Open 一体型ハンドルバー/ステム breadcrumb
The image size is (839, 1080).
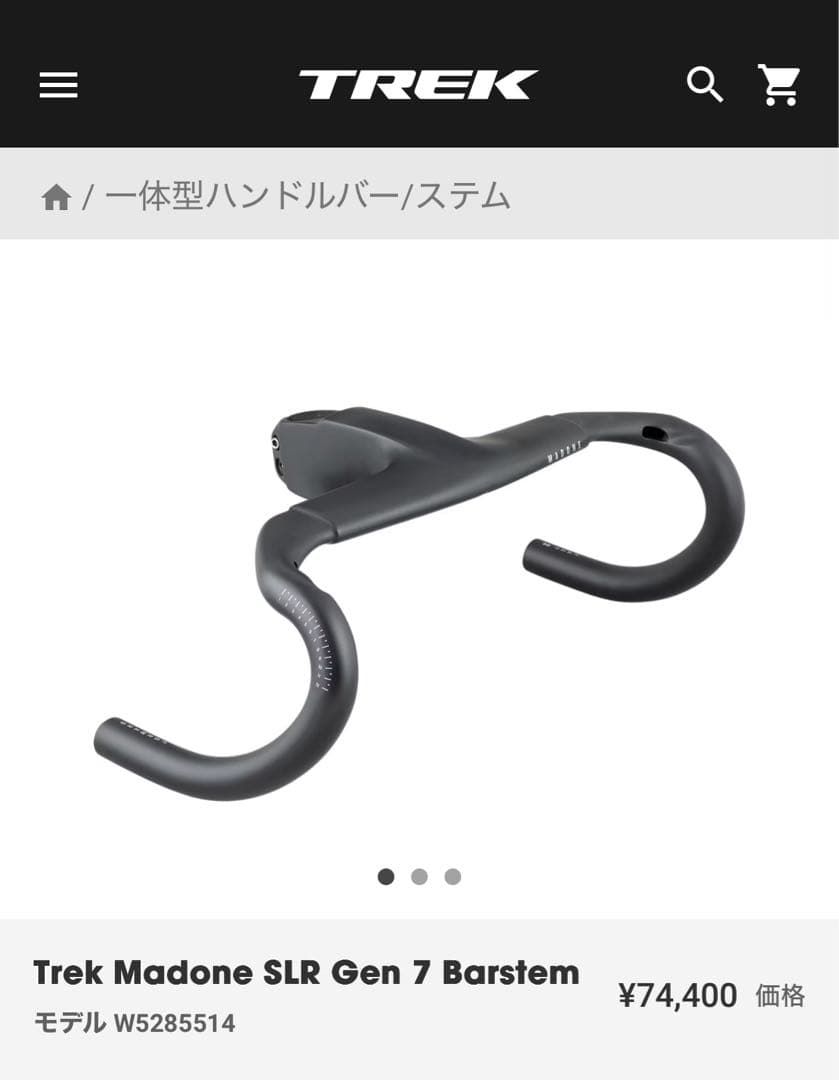(x=308, y=196)
